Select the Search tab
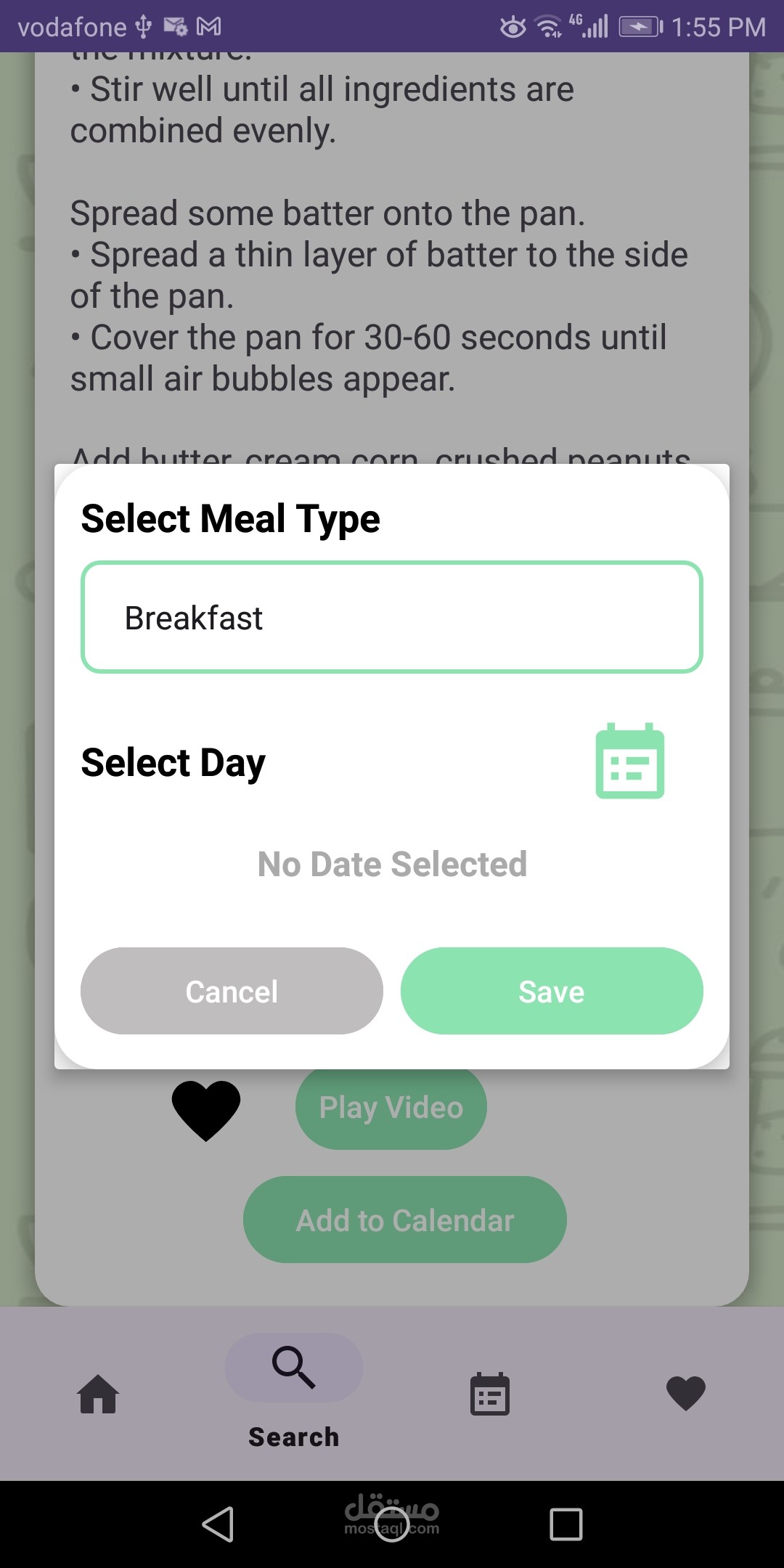Viewport: 784px width, 1568px height. [x=294, y=1392]
